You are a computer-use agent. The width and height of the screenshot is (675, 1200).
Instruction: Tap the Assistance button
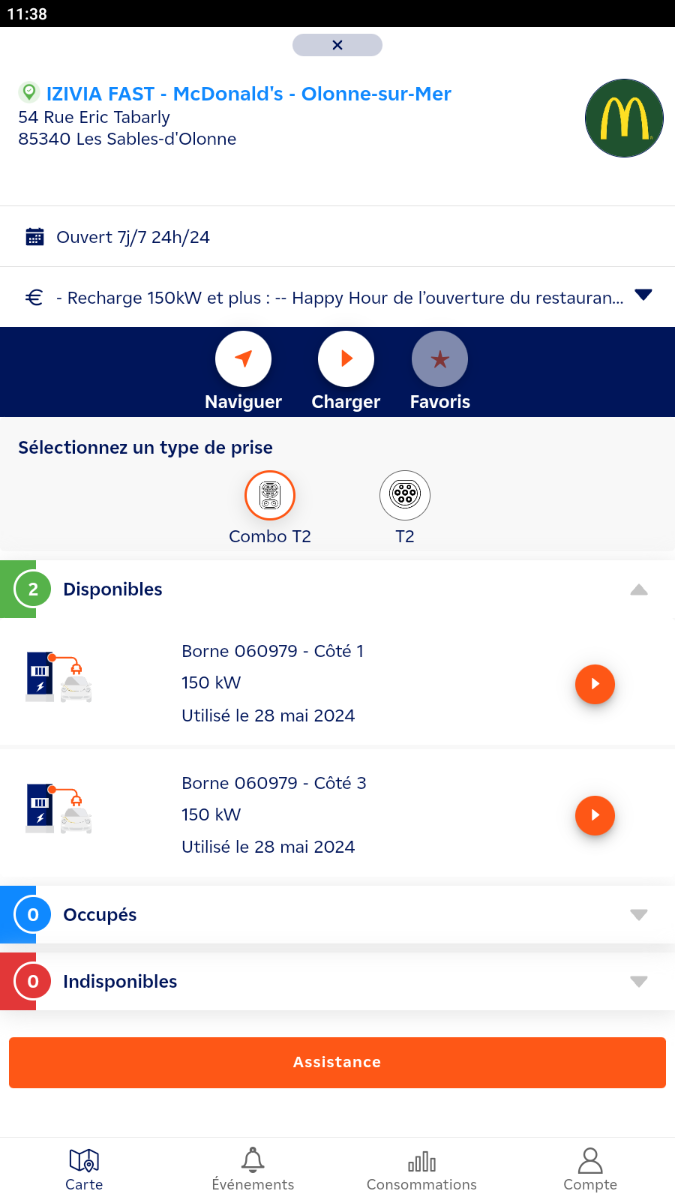click(337, 1062)
